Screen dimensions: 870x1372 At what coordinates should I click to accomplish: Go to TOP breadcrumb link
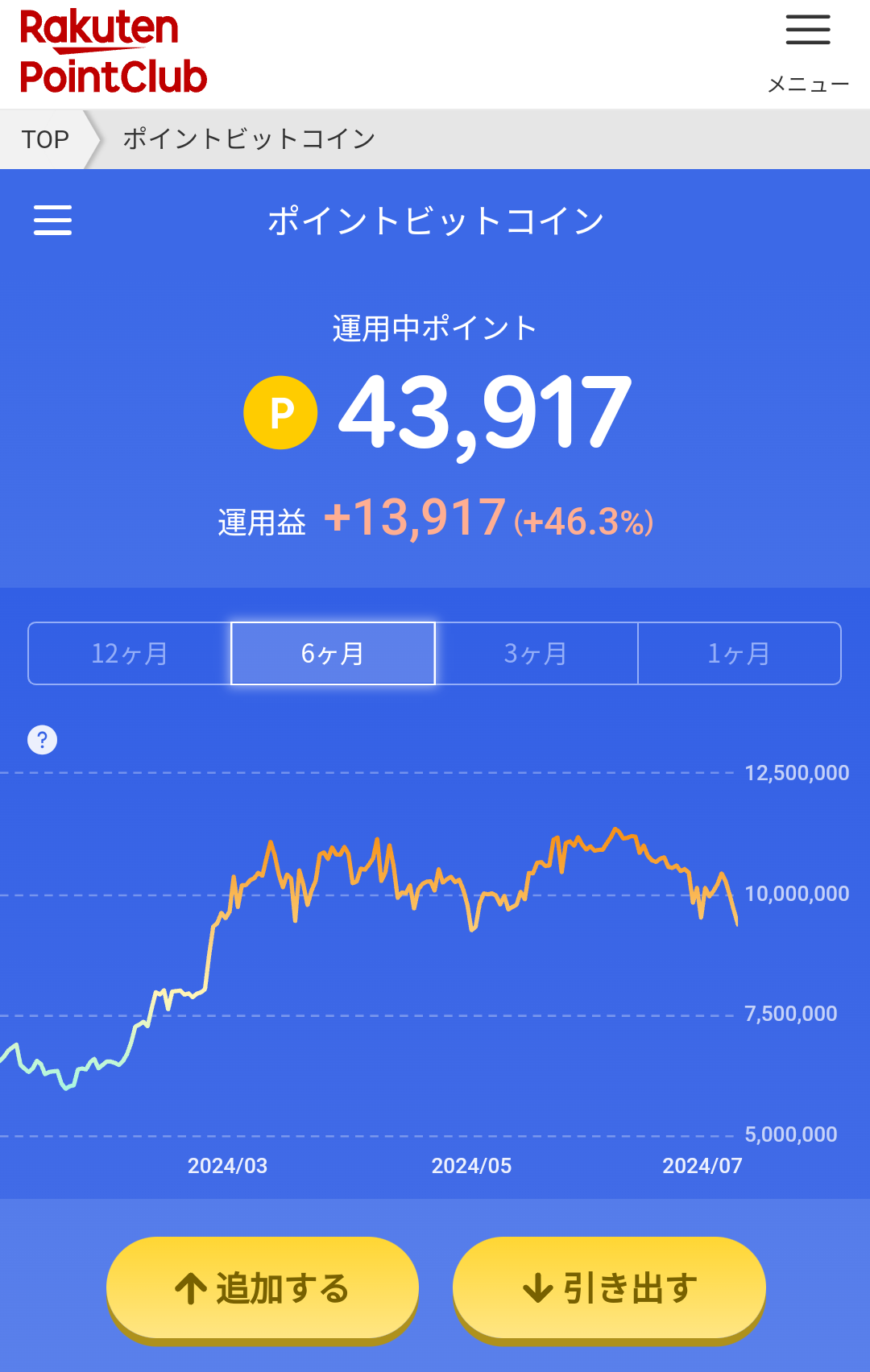tap(45, 139)
